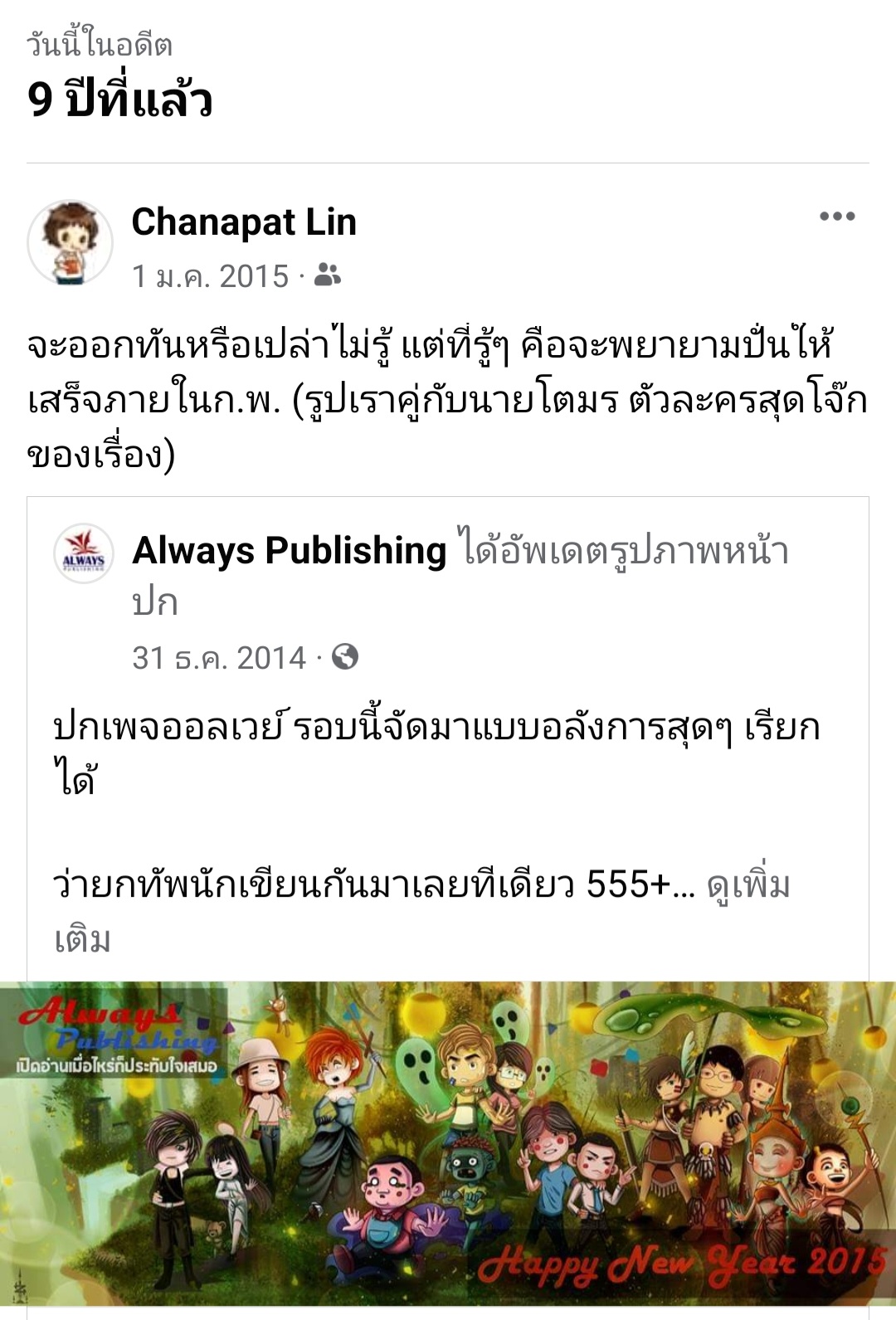Open the shared post date 31 ธ.ค. 2014
This screenshot has width=896, height=1320.
pos(219,658)
